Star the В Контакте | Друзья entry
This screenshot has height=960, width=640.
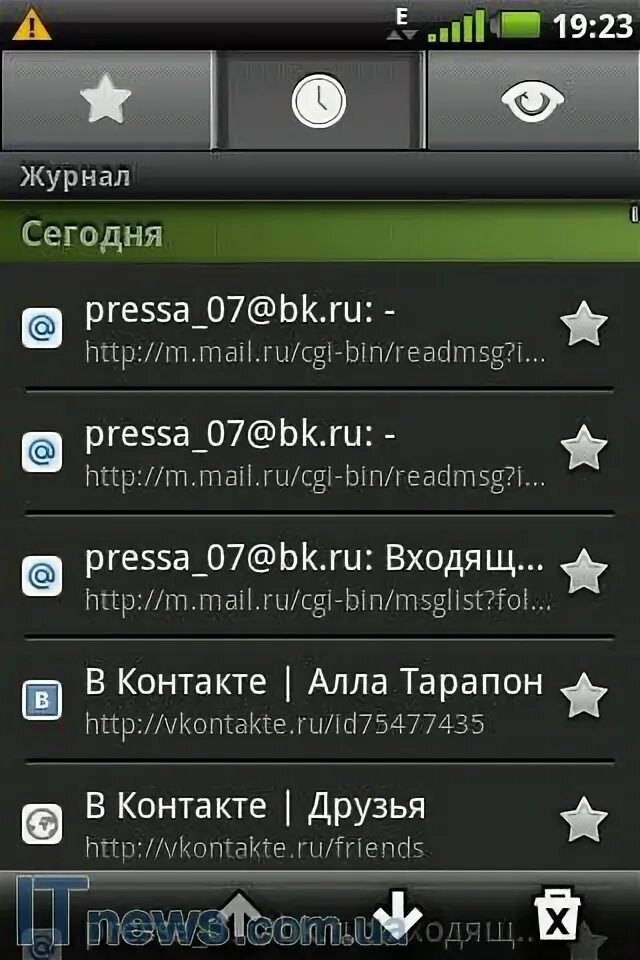(584, 821)
